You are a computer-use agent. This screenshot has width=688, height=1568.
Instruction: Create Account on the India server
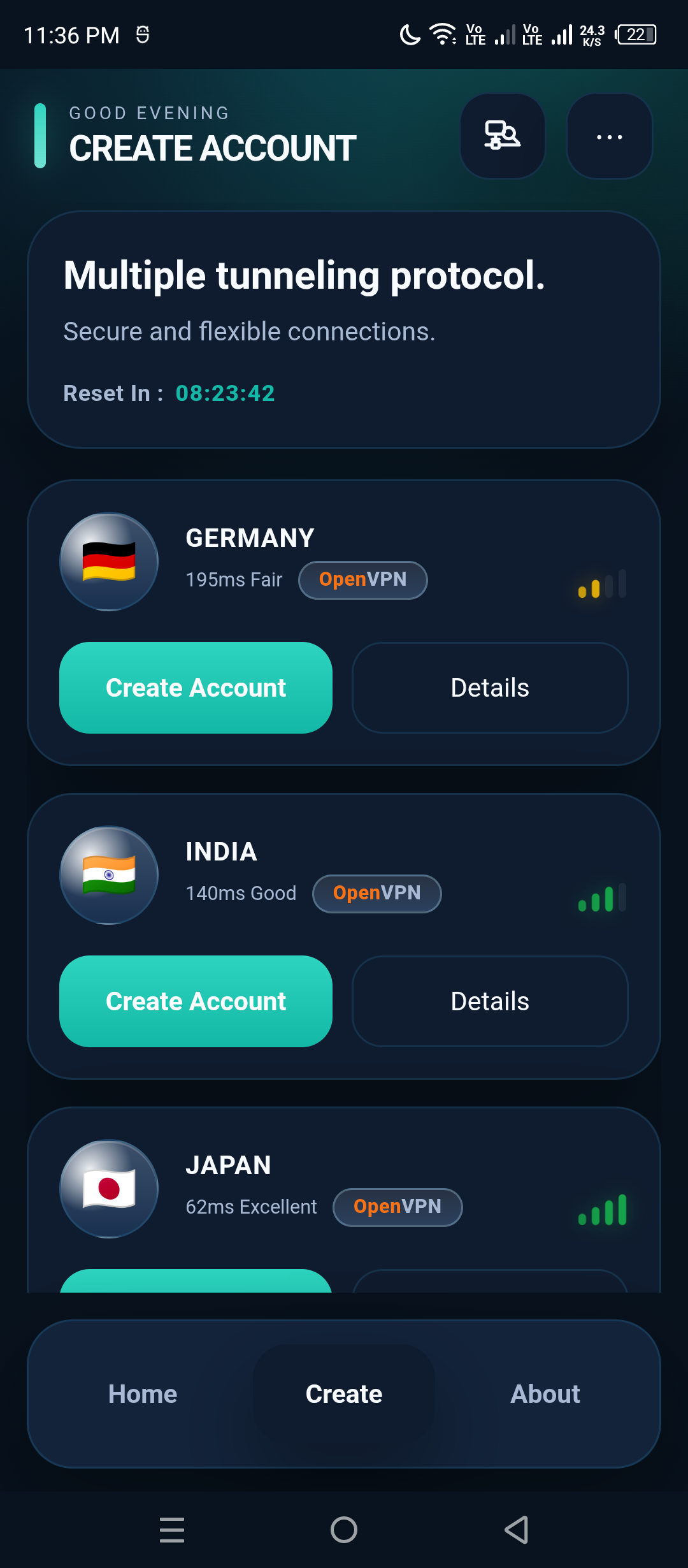[196, 1001]
